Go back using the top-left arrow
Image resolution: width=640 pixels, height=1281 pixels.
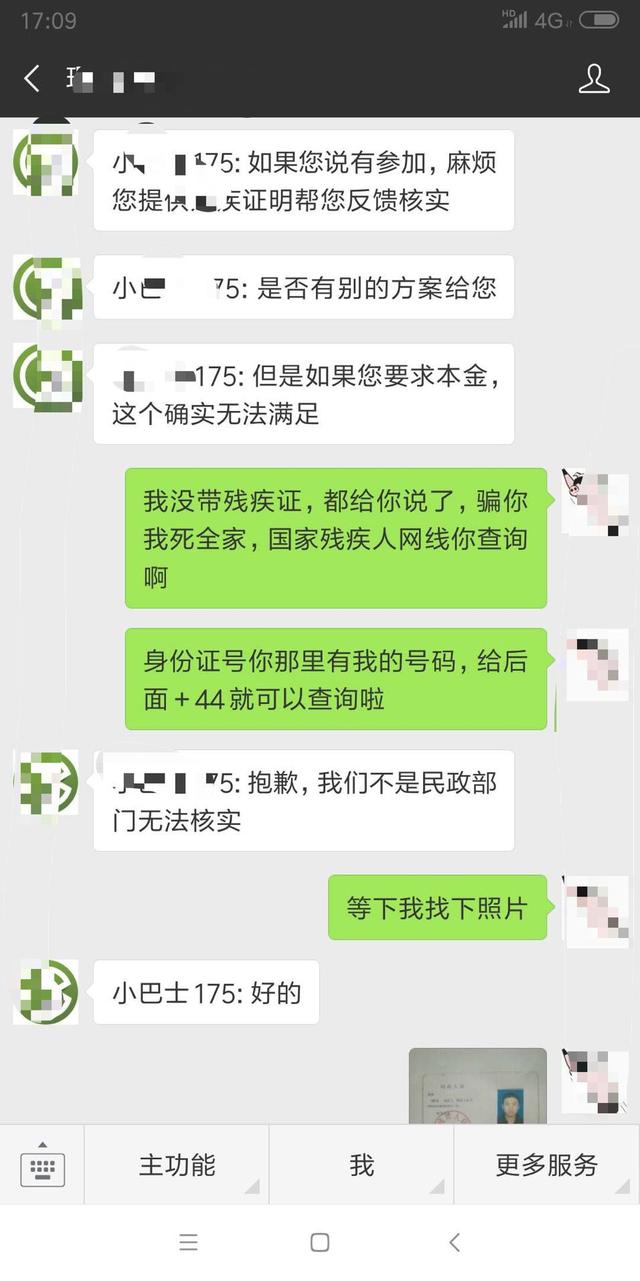32,79
